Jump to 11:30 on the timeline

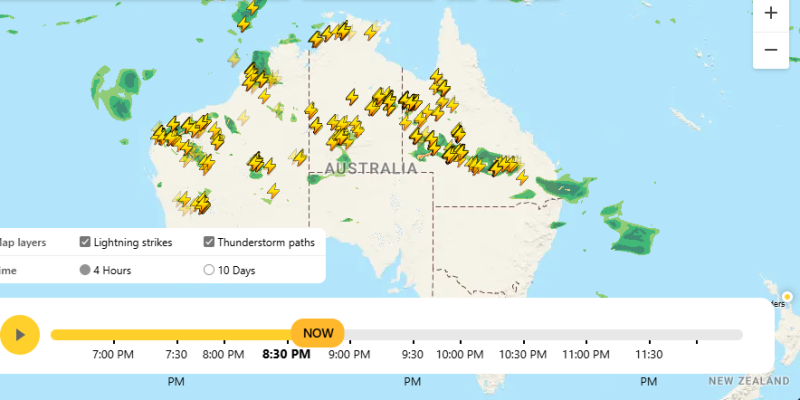tap(649, 353)
